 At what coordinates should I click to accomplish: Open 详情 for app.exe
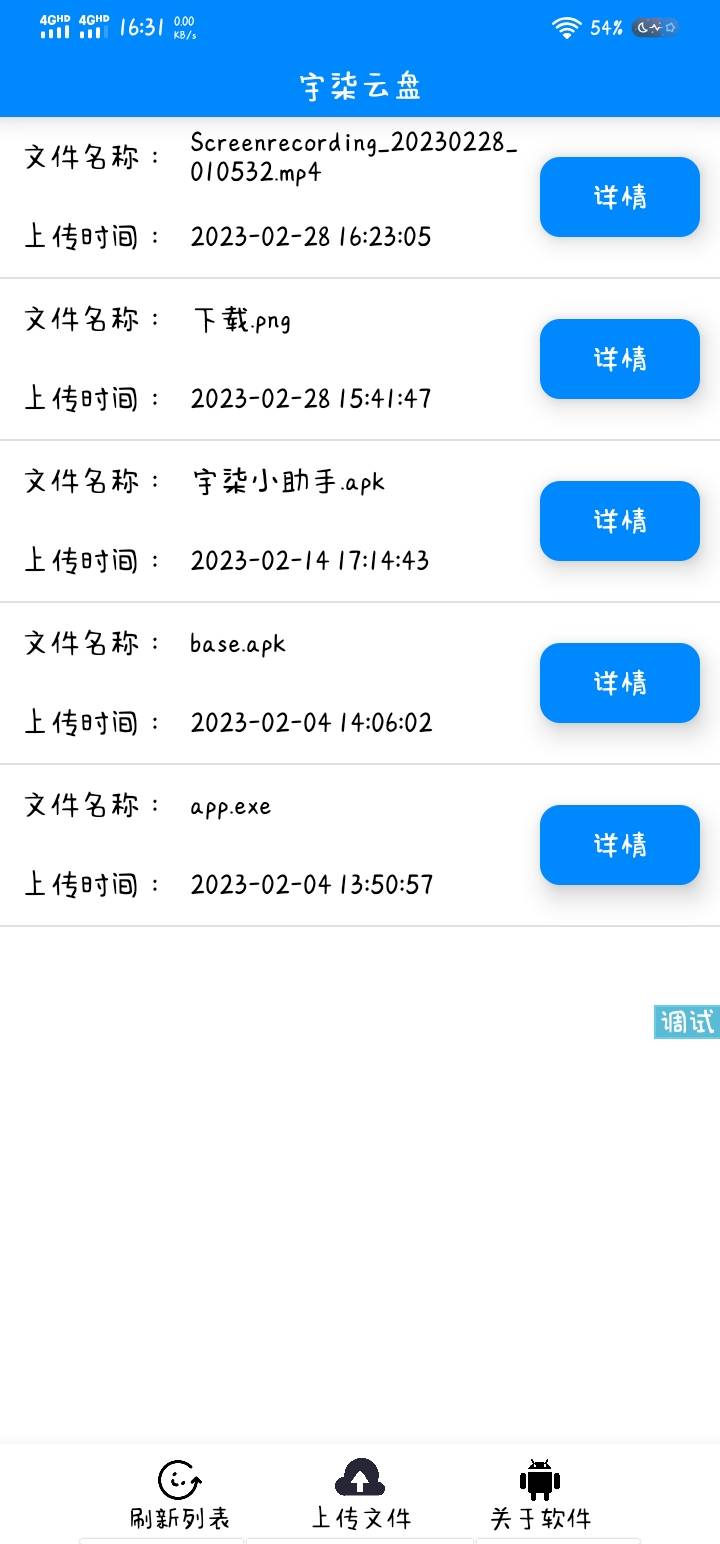point(619,845)
